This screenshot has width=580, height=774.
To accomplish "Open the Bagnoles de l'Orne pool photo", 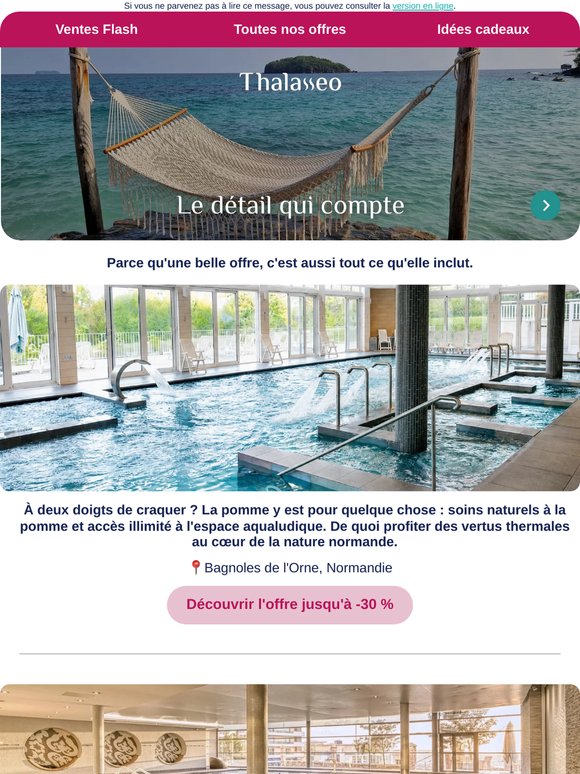I will click(x=290, y=387).
